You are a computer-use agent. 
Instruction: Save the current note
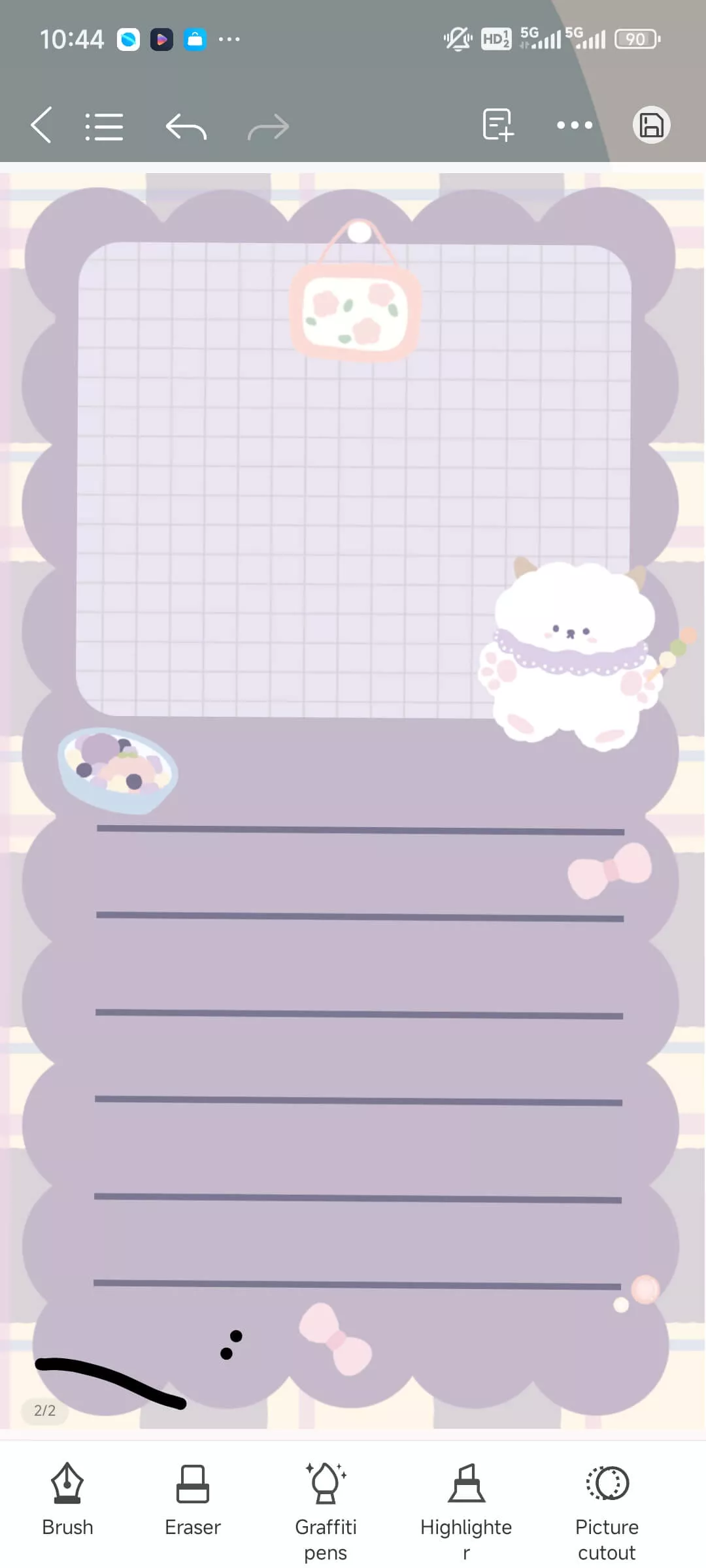pyautogui.click(x=651, y=125)
